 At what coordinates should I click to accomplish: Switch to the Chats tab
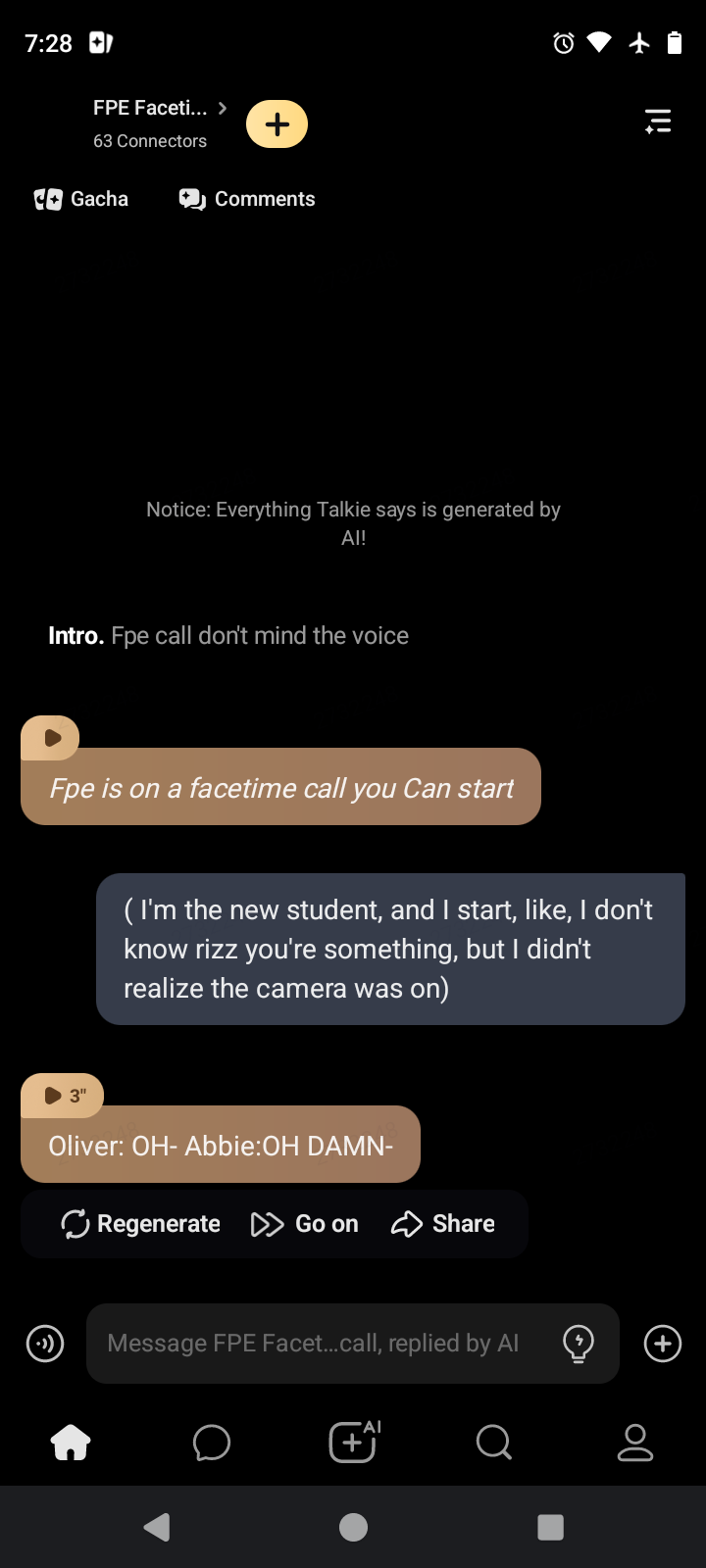[212, 1443]
